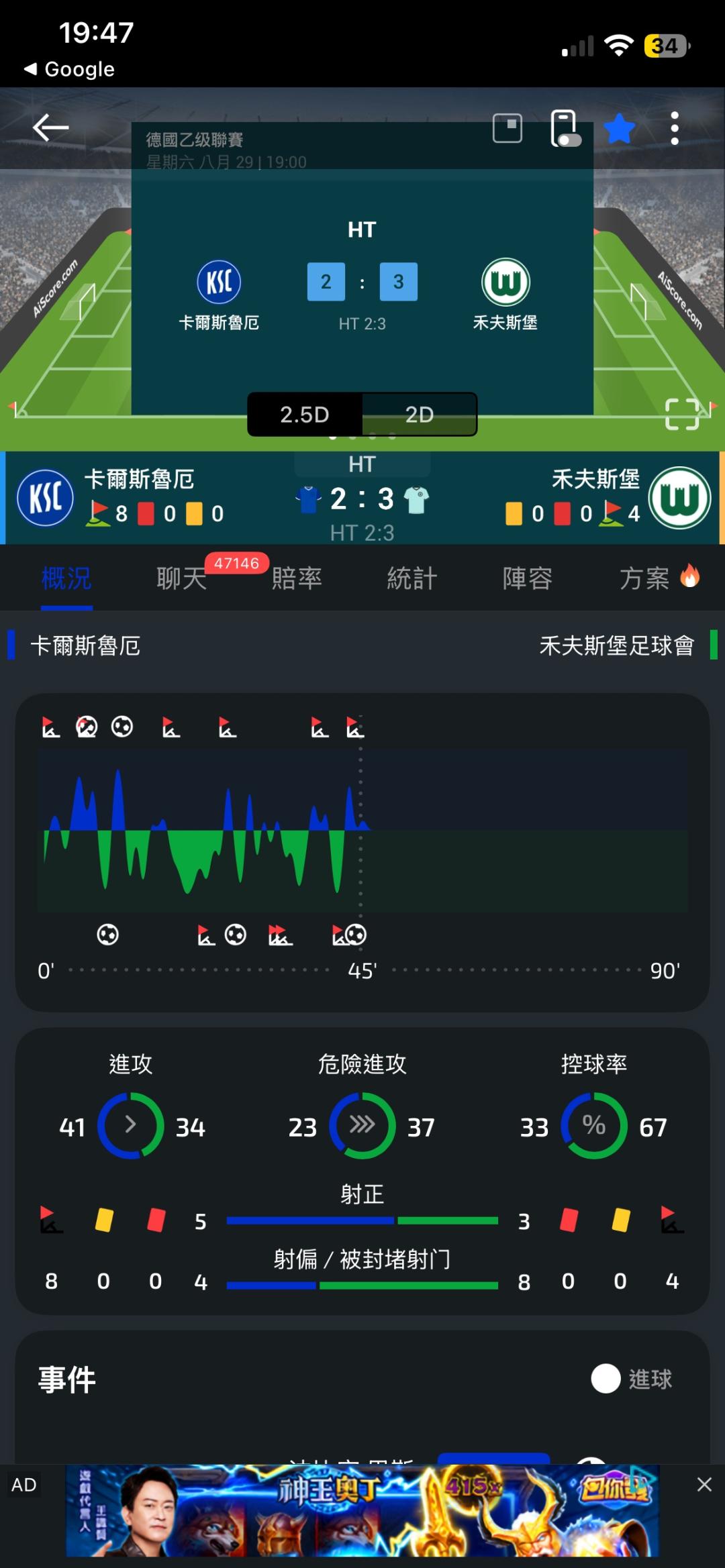Switch to the 賠率 odds tab

[297, 578]
